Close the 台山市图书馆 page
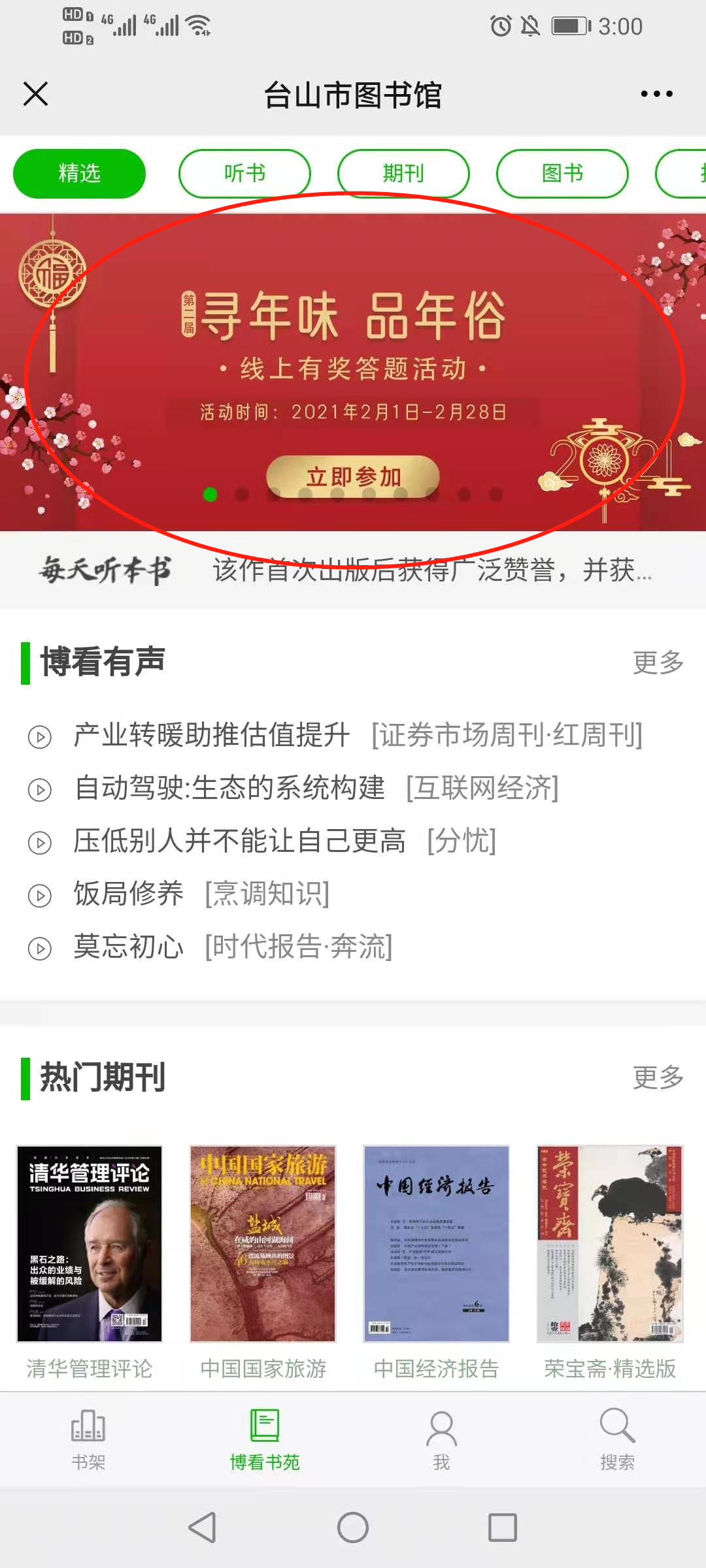This screenshot has width=706, height=1568. pyautogui.click(x=36, y=94)
